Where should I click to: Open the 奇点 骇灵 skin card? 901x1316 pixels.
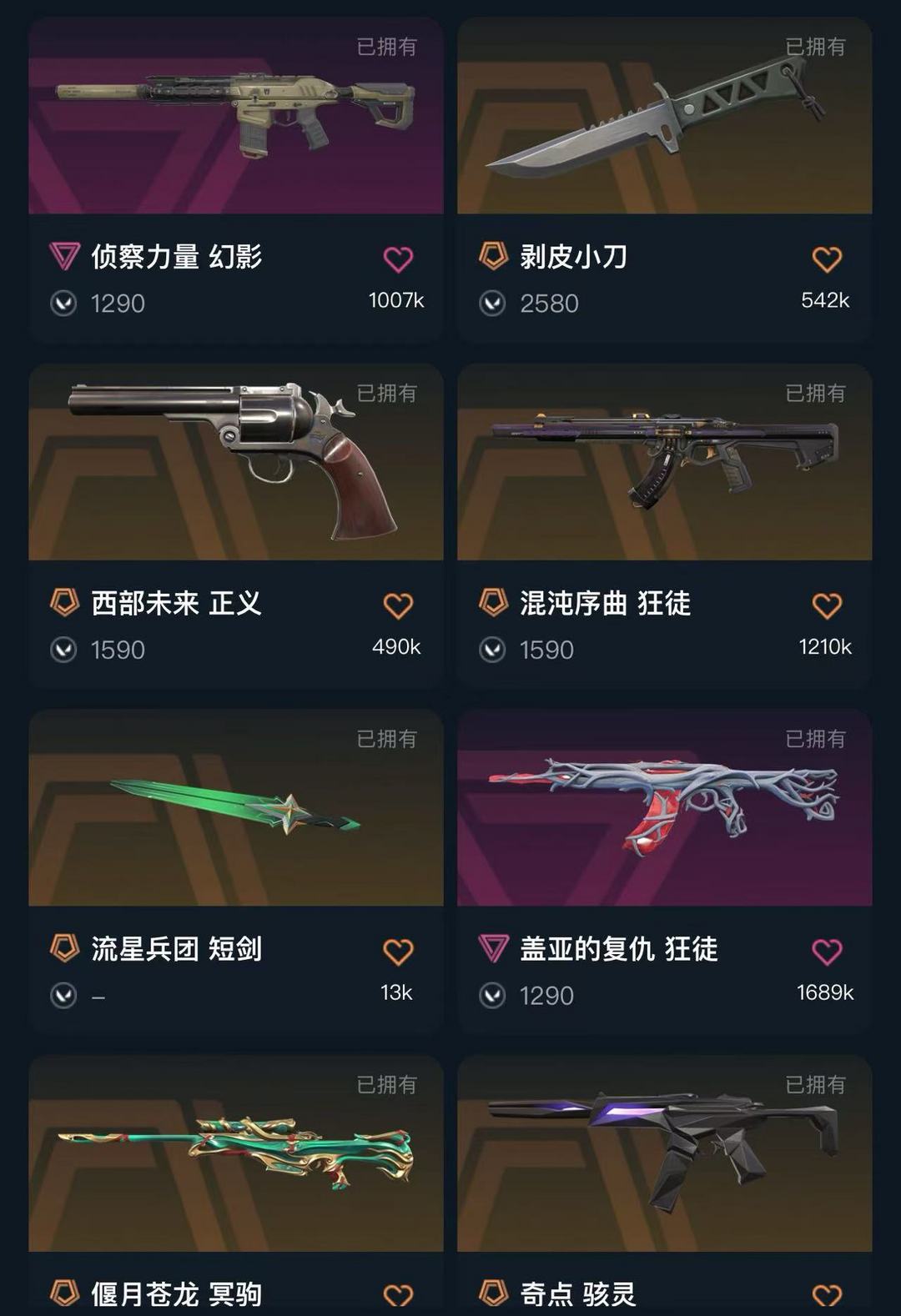(x=664, y=1155)
